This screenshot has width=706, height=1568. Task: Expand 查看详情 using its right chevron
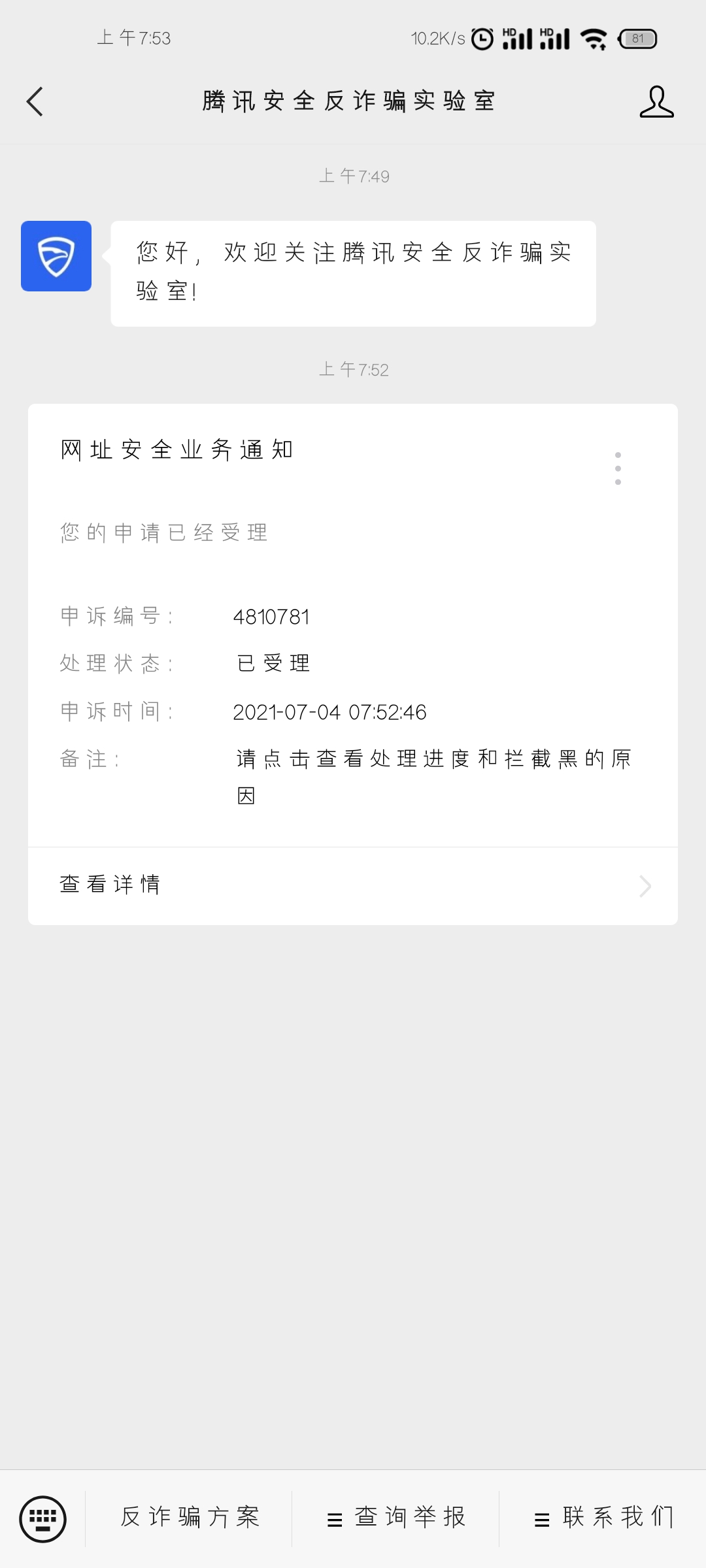click(x=645, y=886)
